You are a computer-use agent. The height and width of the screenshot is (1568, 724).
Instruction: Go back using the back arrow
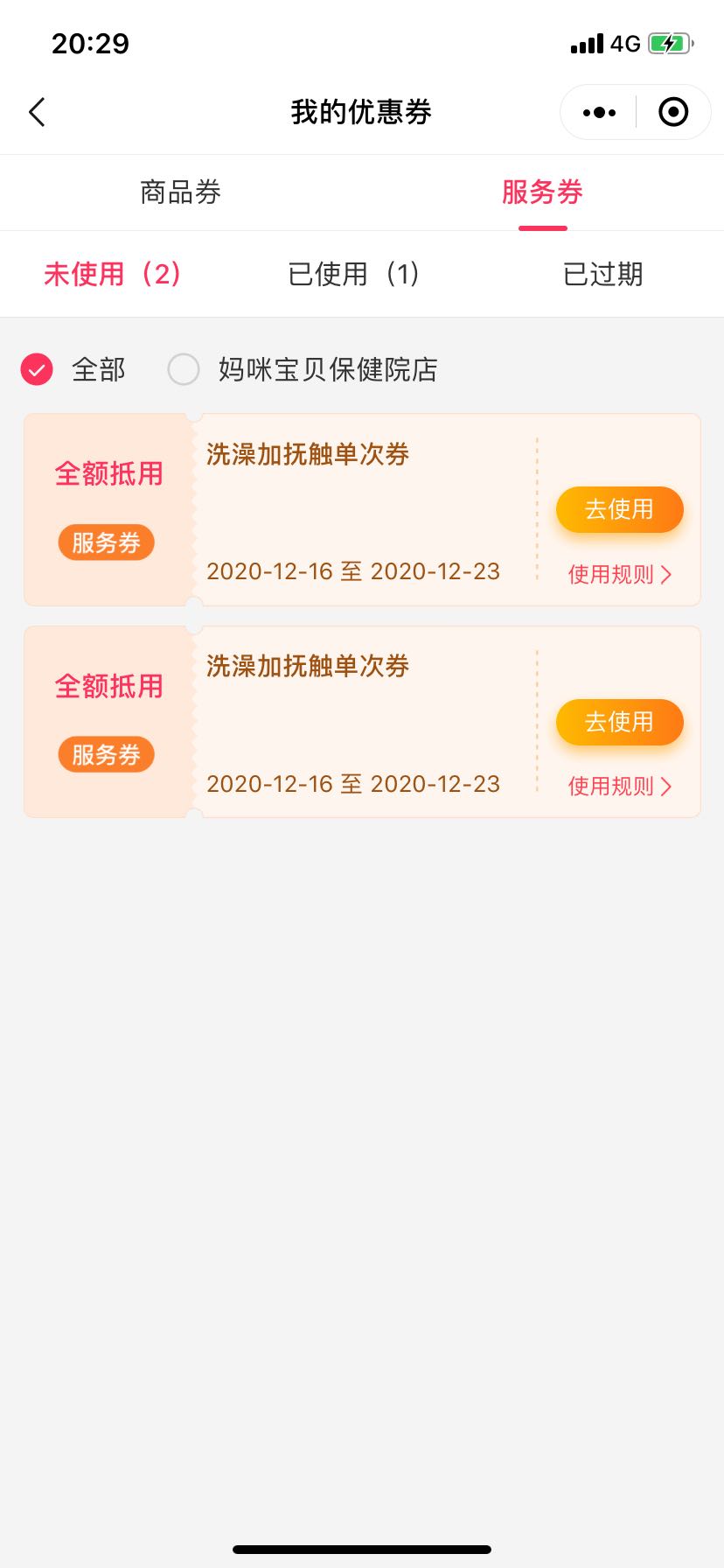point(37,112)
